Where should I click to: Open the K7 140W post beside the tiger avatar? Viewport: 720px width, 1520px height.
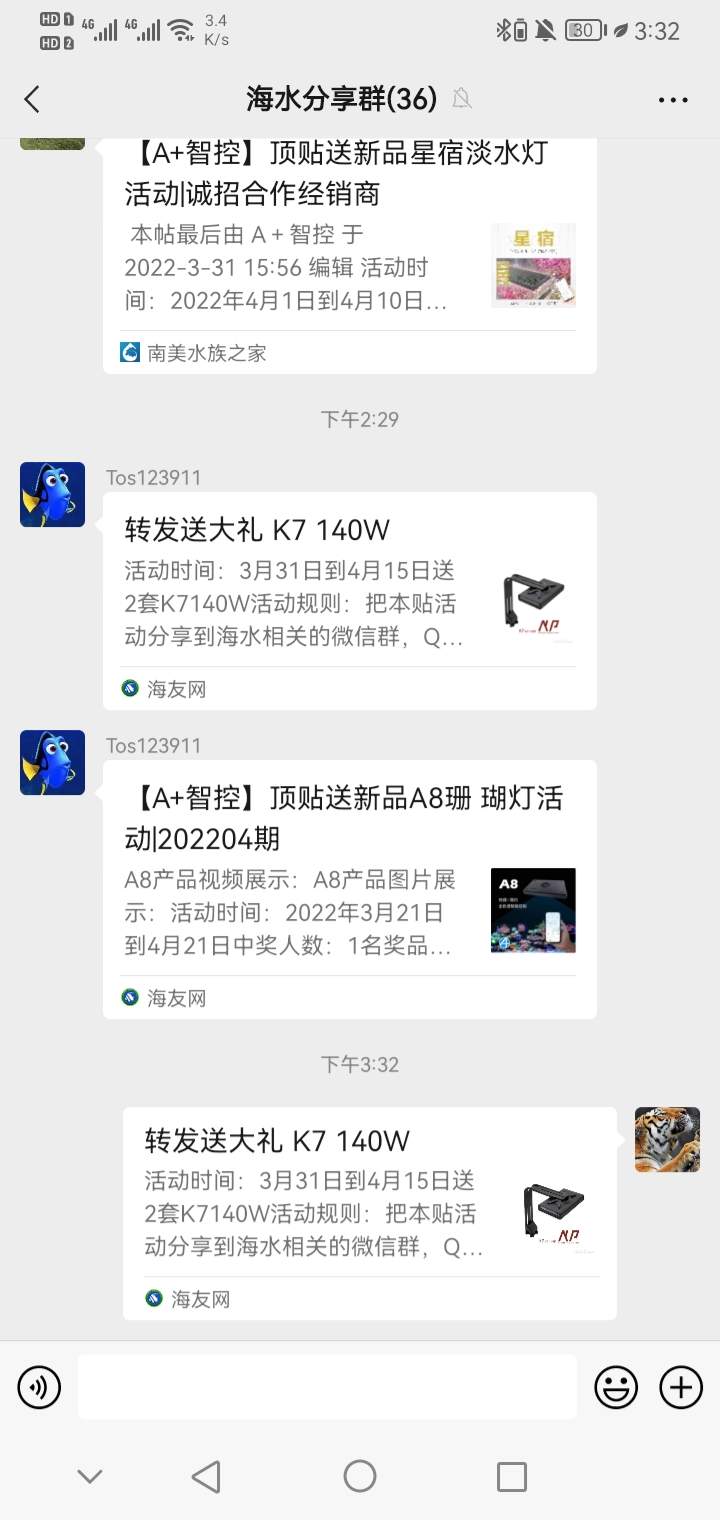click(x=369, y=1212)
